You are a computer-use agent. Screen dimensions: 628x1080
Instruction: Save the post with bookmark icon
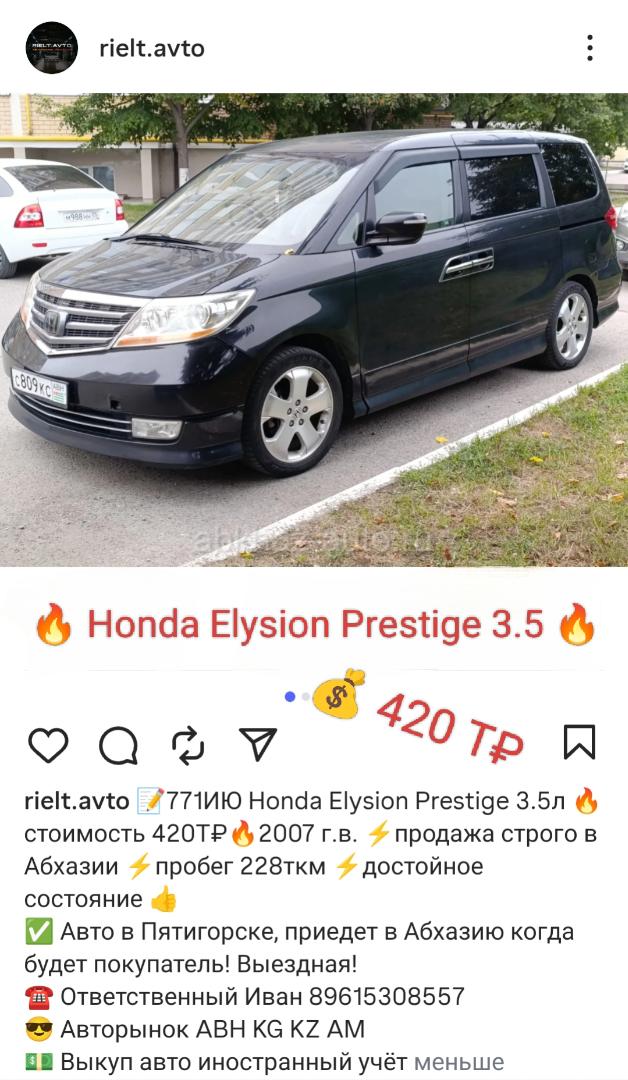point(579,742)
